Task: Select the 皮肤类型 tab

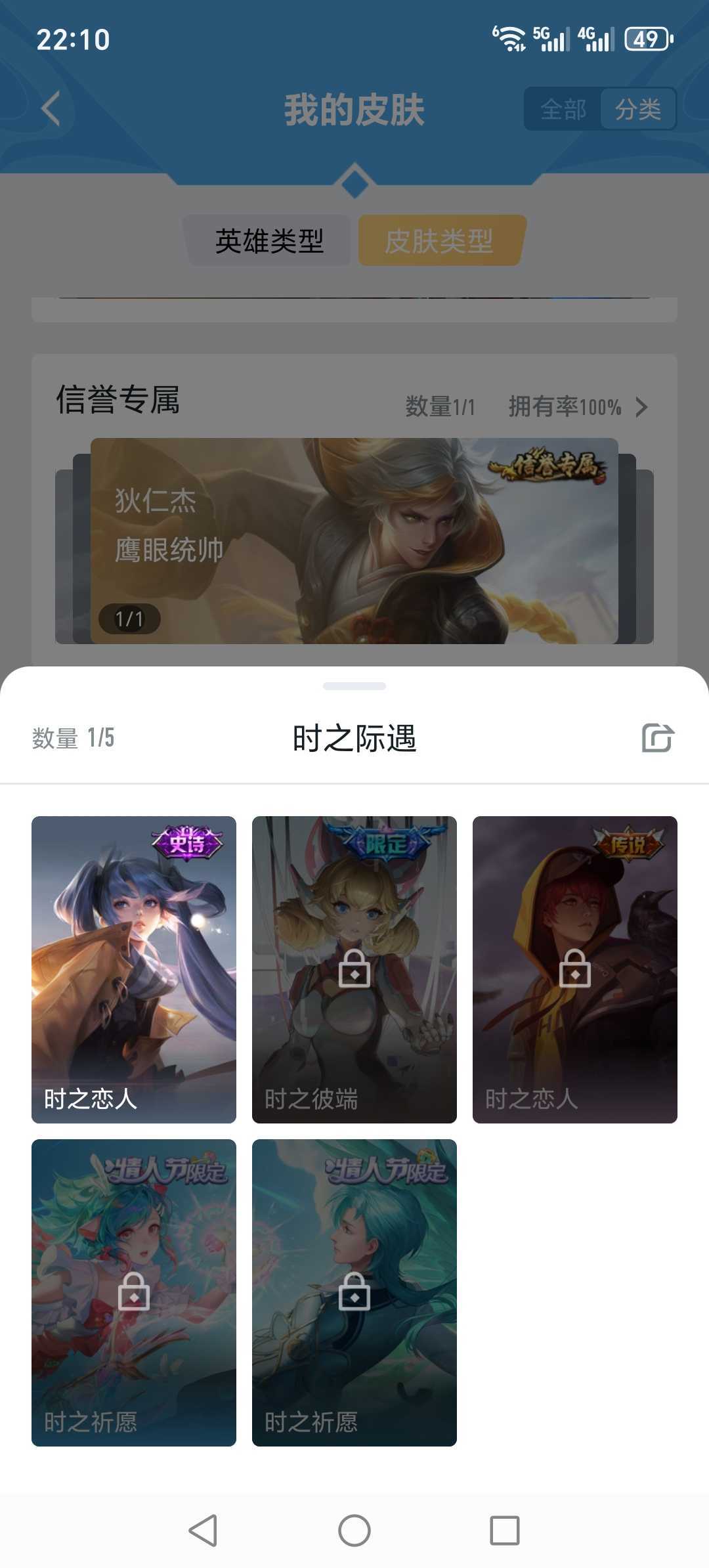Action: [439, 241]
